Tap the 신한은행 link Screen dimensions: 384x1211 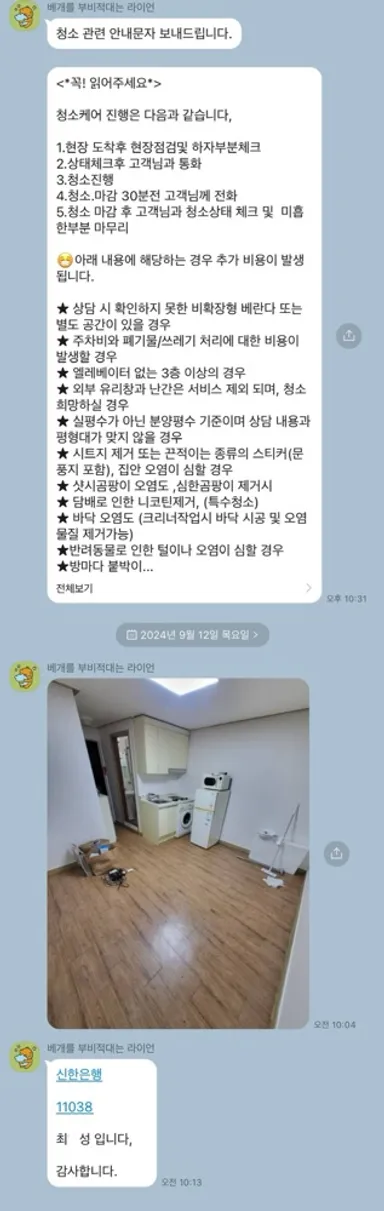(x=79, y=1076)
